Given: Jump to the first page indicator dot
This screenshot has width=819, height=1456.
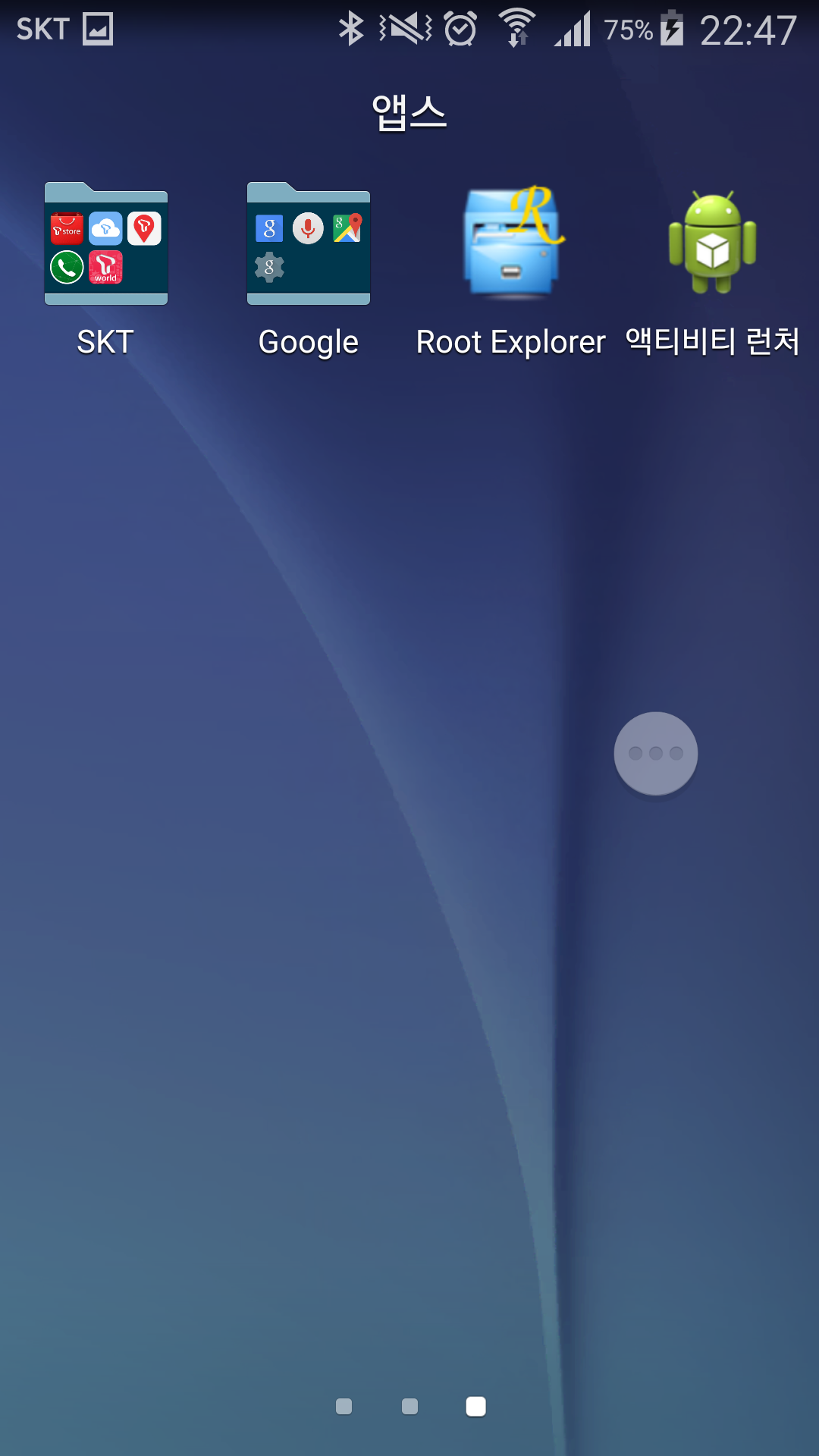Looking at the screenshot, I should click(x=344, y=1407).
